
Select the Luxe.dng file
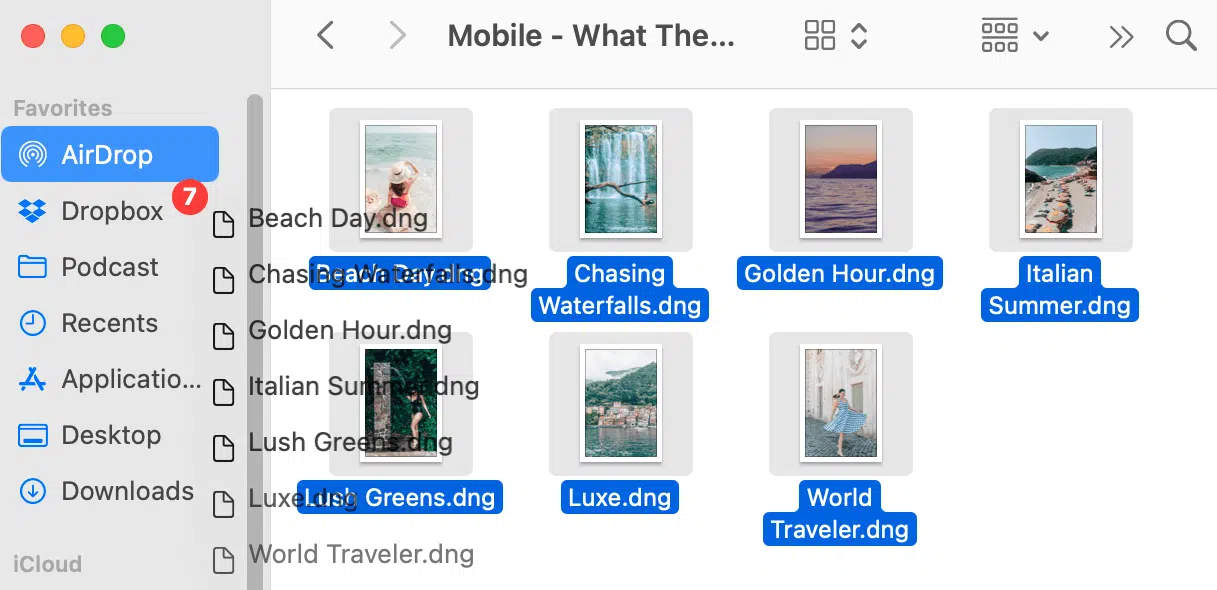(x=620, y=404)
